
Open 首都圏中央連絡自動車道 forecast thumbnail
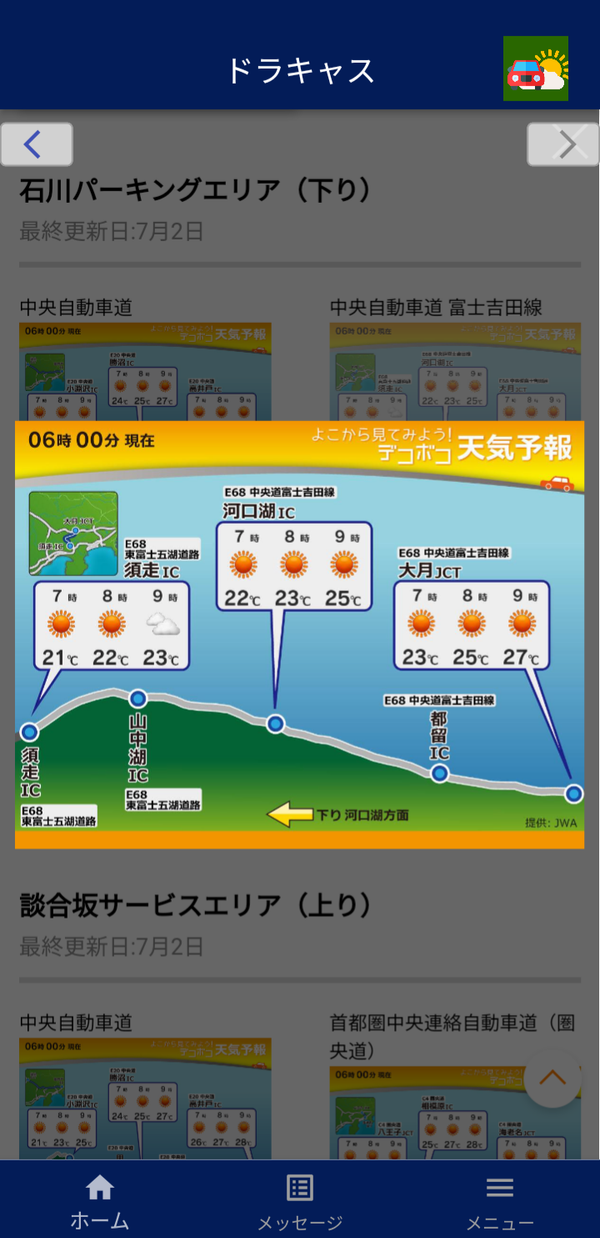[455, 1113]
